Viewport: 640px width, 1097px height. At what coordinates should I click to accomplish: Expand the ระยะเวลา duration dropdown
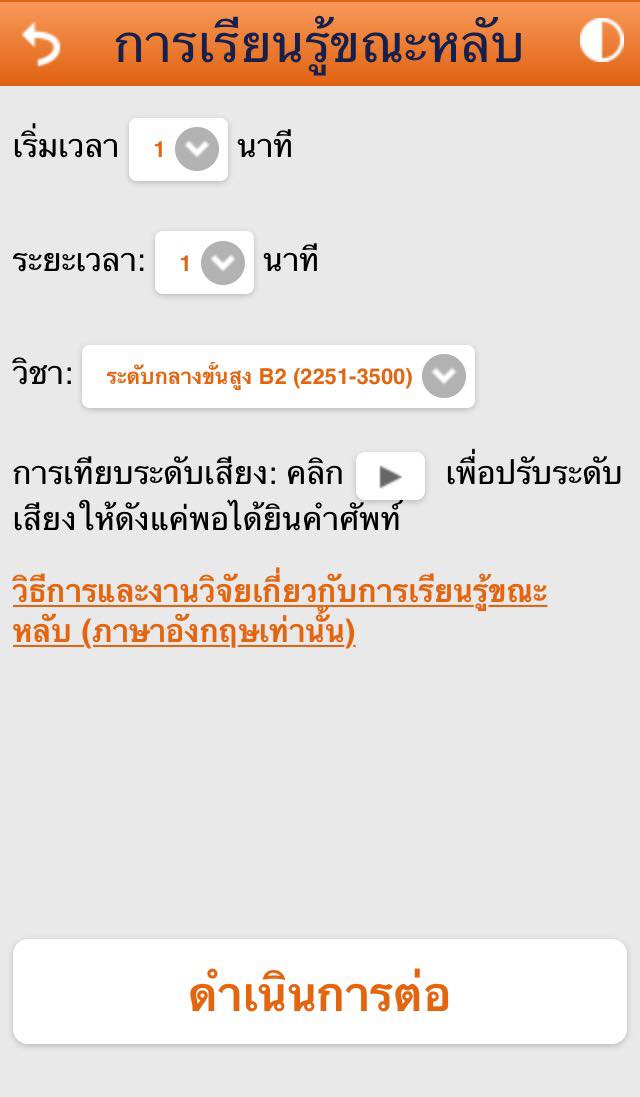[x=204, y=262]
